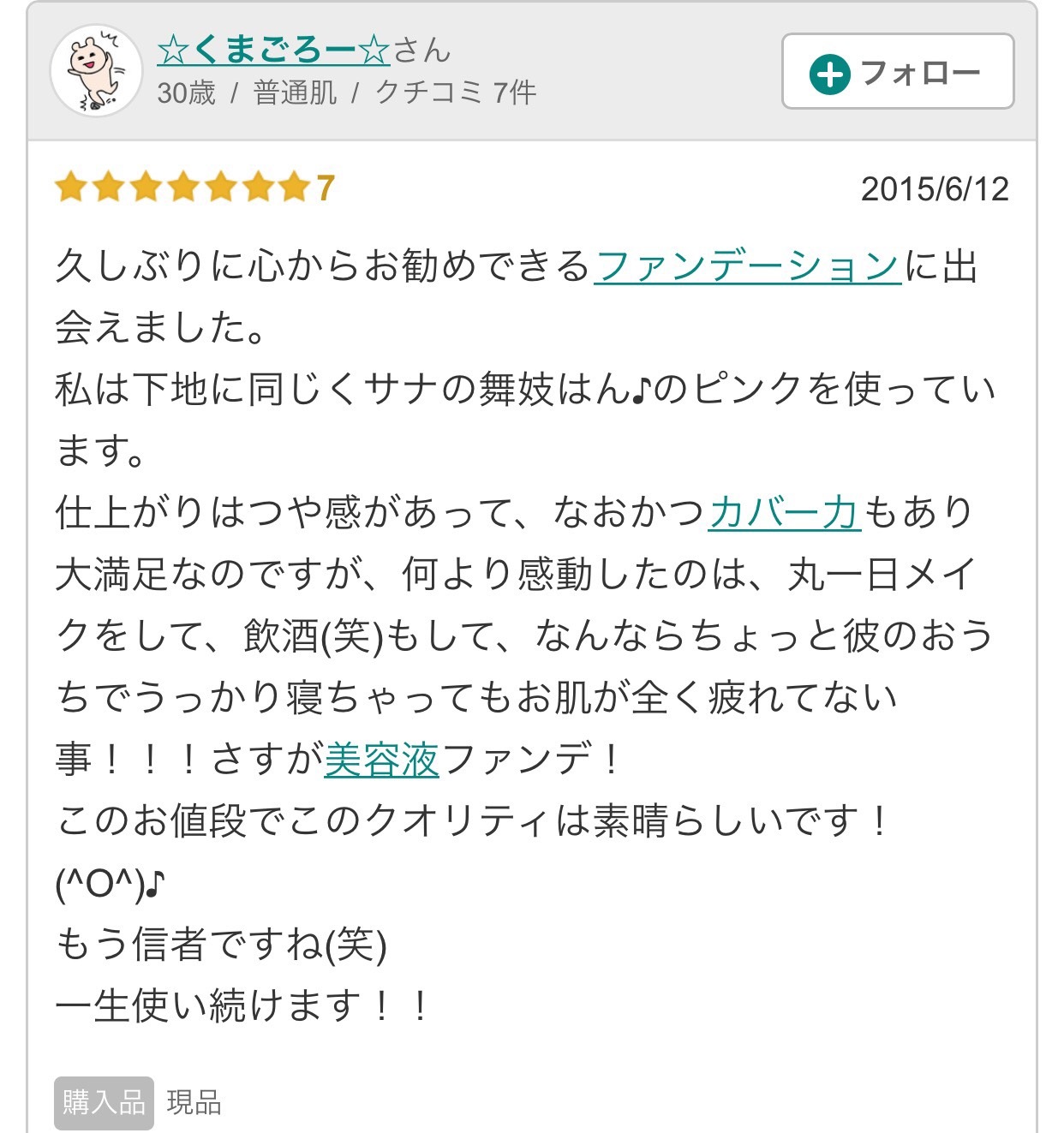Follow the カバー力 link in the review
1064x1133 pixels.
coord(784,513)
